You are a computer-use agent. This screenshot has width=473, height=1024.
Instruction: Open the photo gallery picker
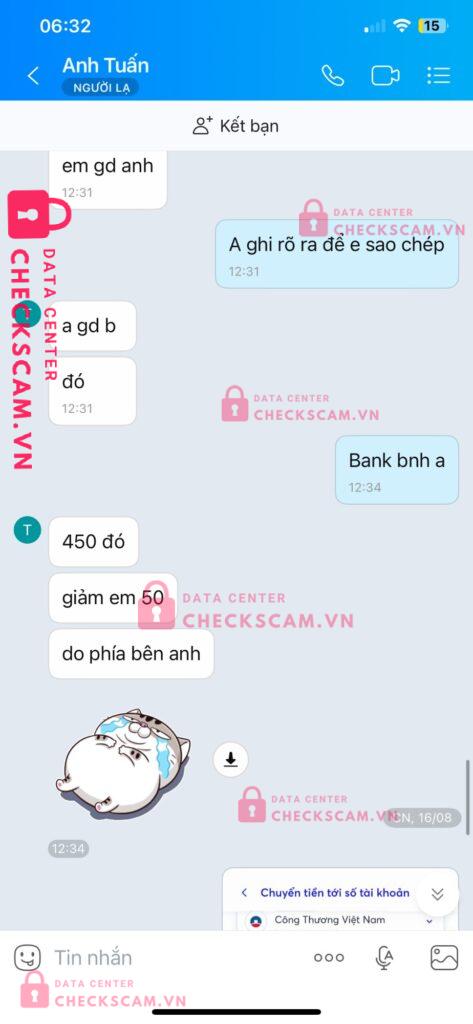point(444,958)
